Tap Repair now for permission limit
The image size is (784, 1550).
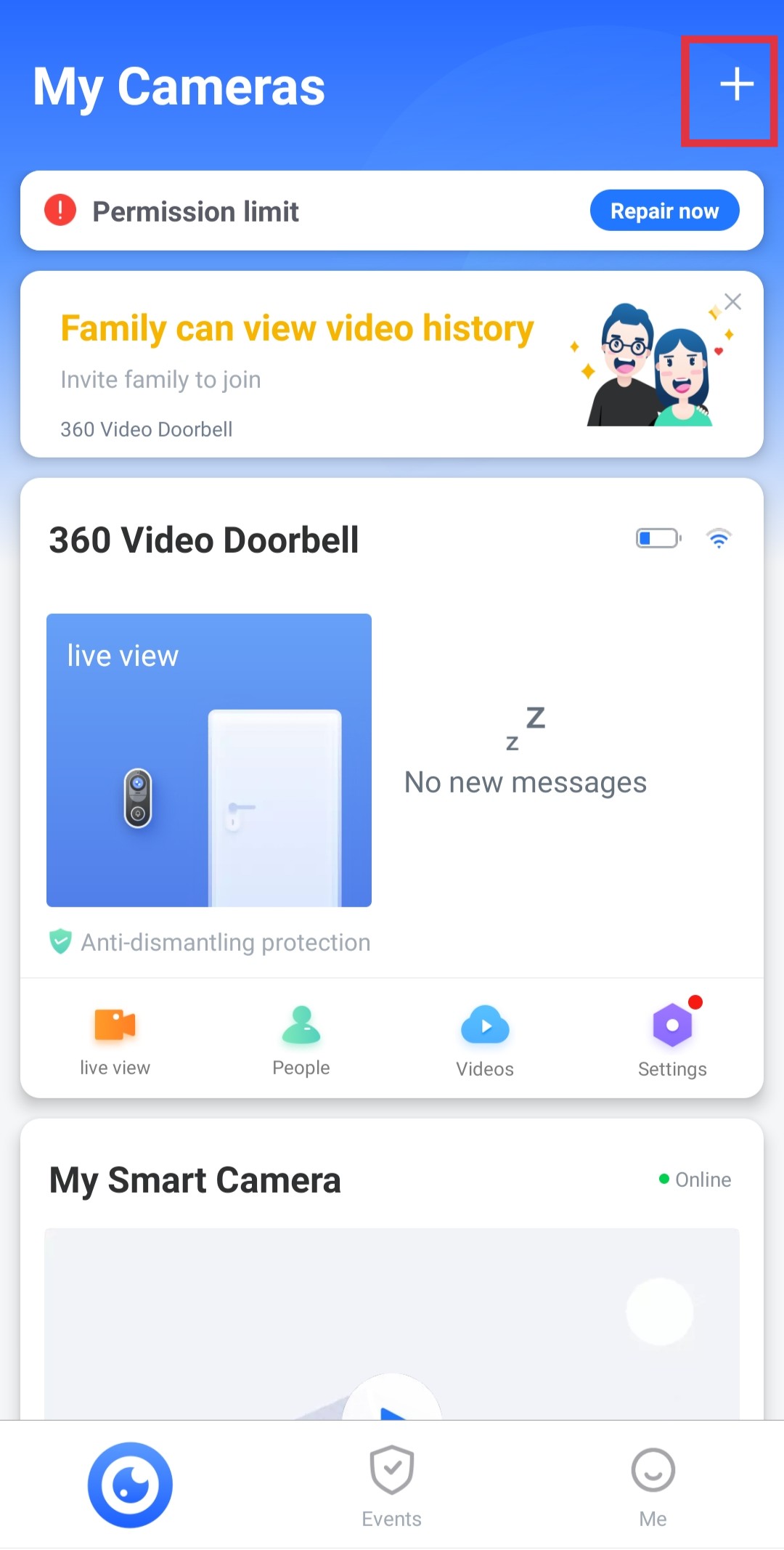pyautogui.click(x=664, y=211)
